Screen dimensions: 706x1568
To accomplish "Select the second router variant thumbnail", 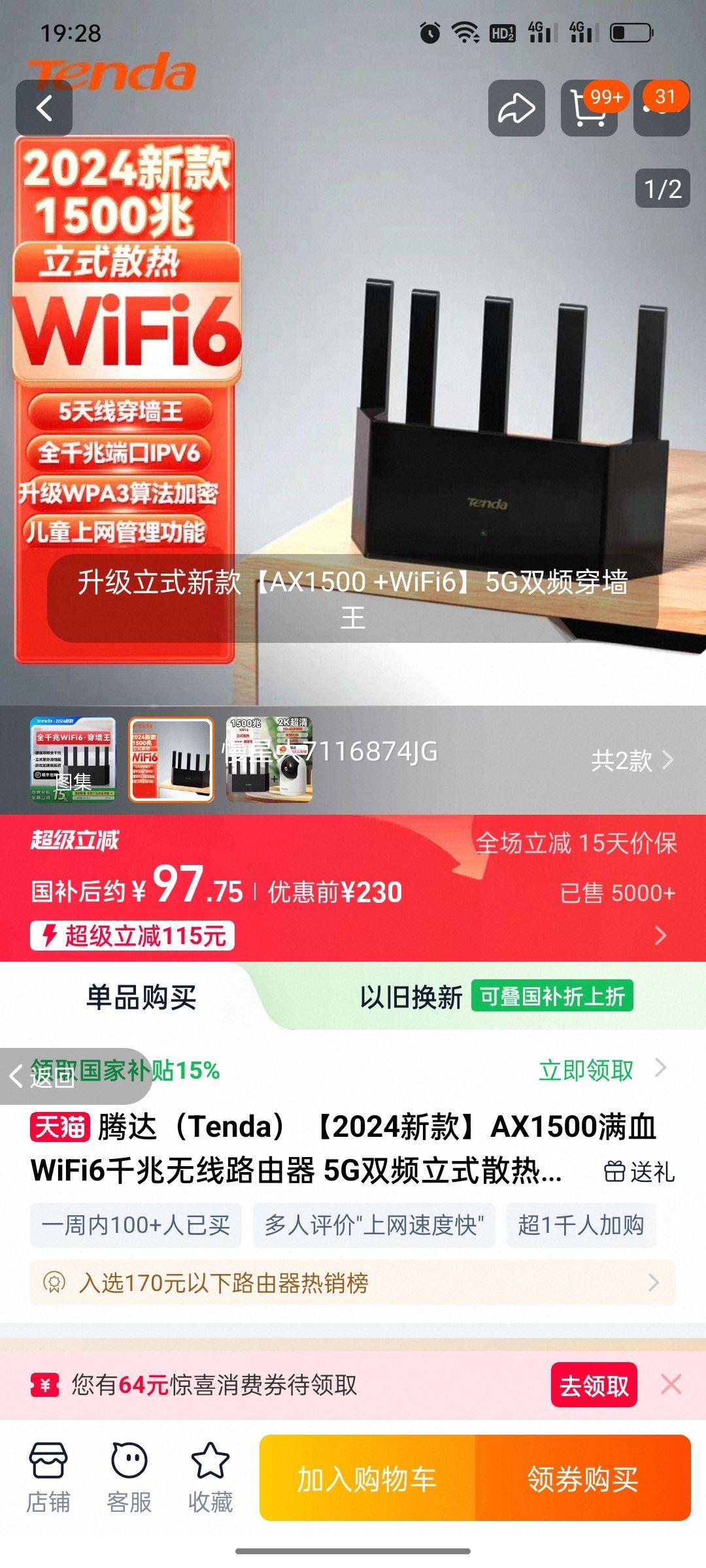I will tap(171, 759).
